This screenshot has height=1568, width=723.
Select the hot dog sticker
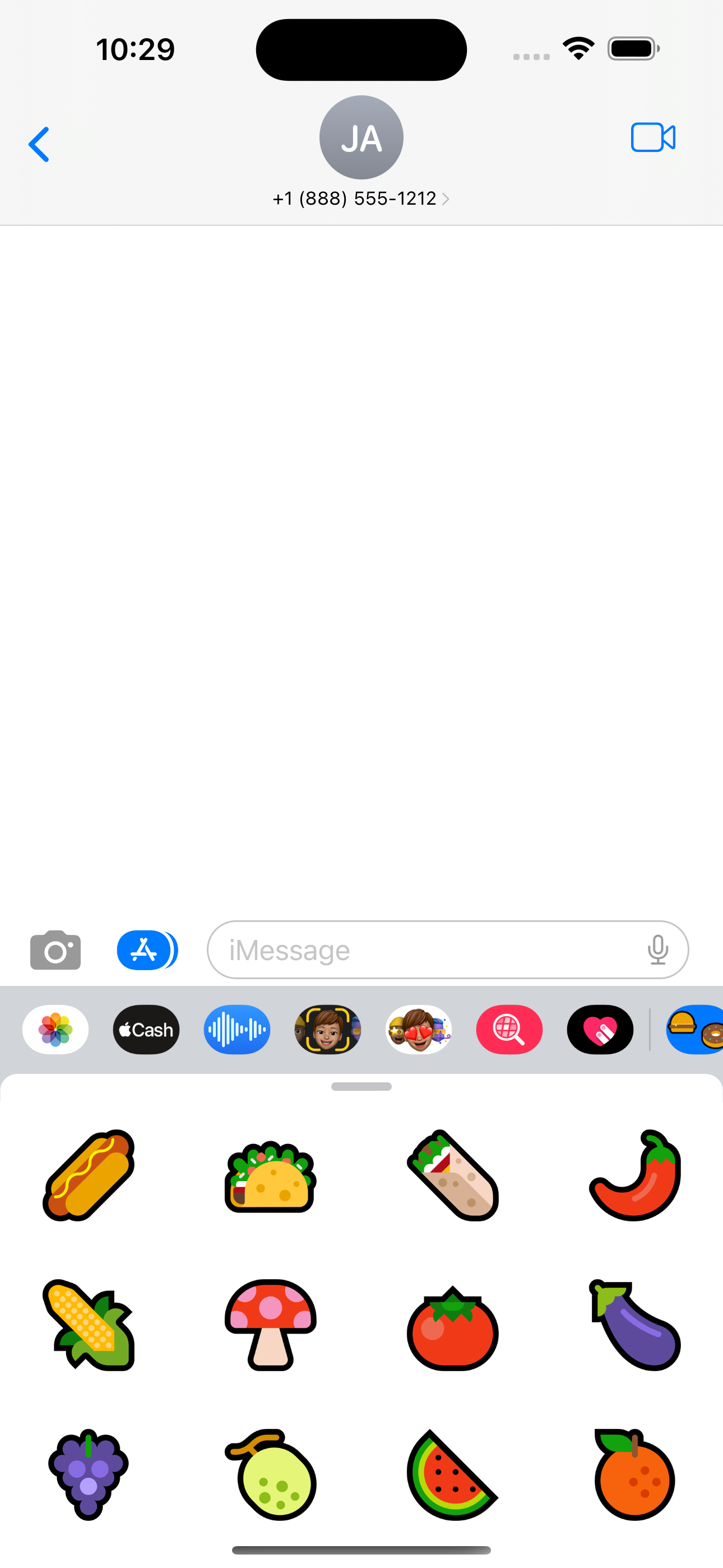coord(89,1175)
